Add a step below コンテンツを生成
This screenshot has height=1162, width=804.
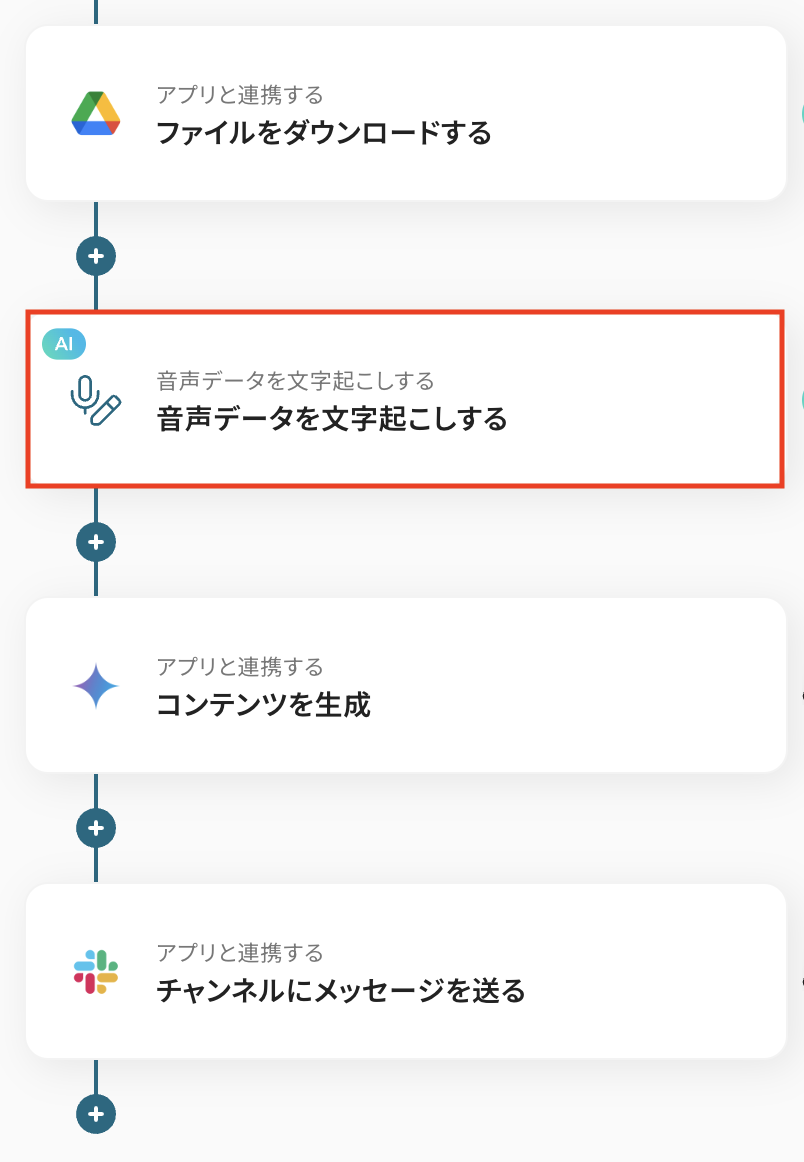[96, 828]
